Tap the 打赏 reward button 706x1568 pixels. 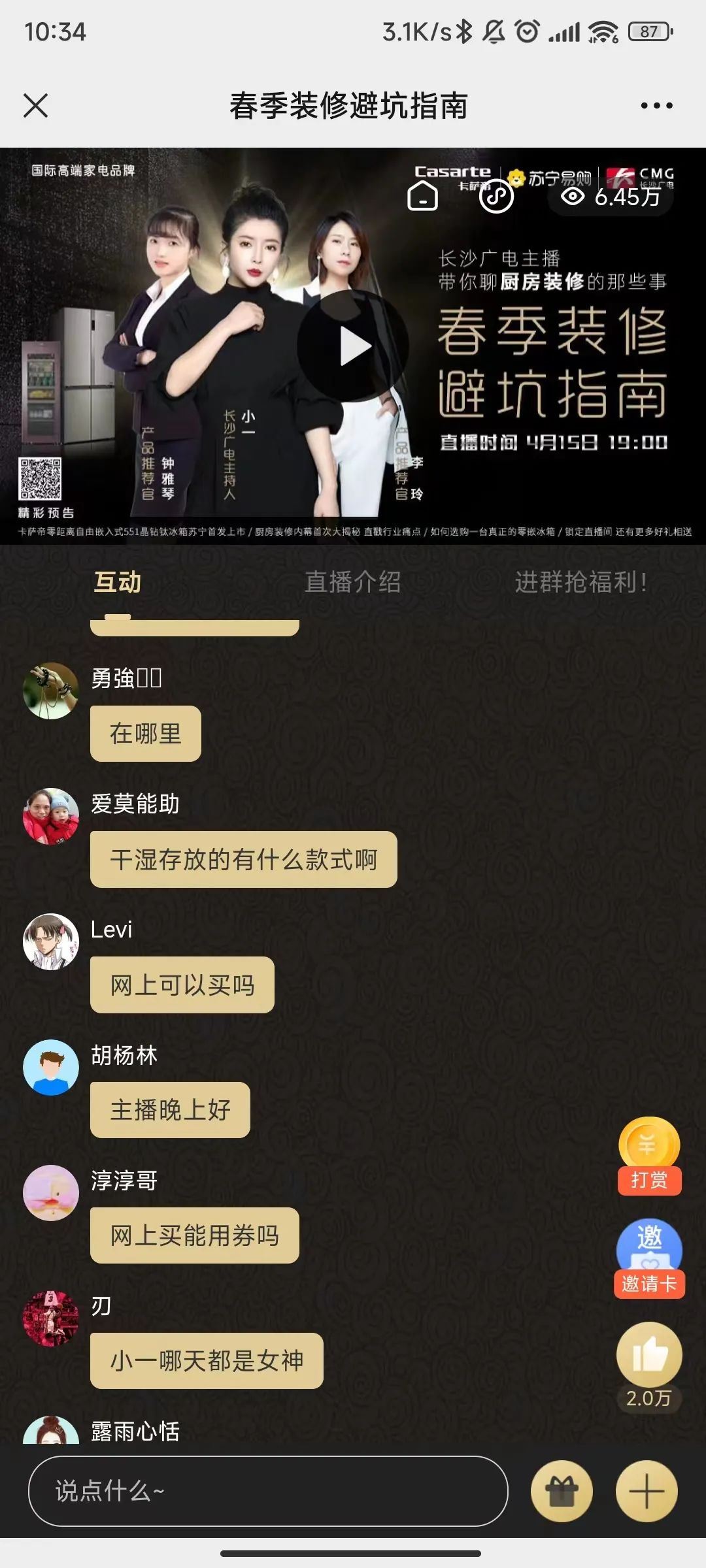pyautogui.click(x=649, y=1156)
